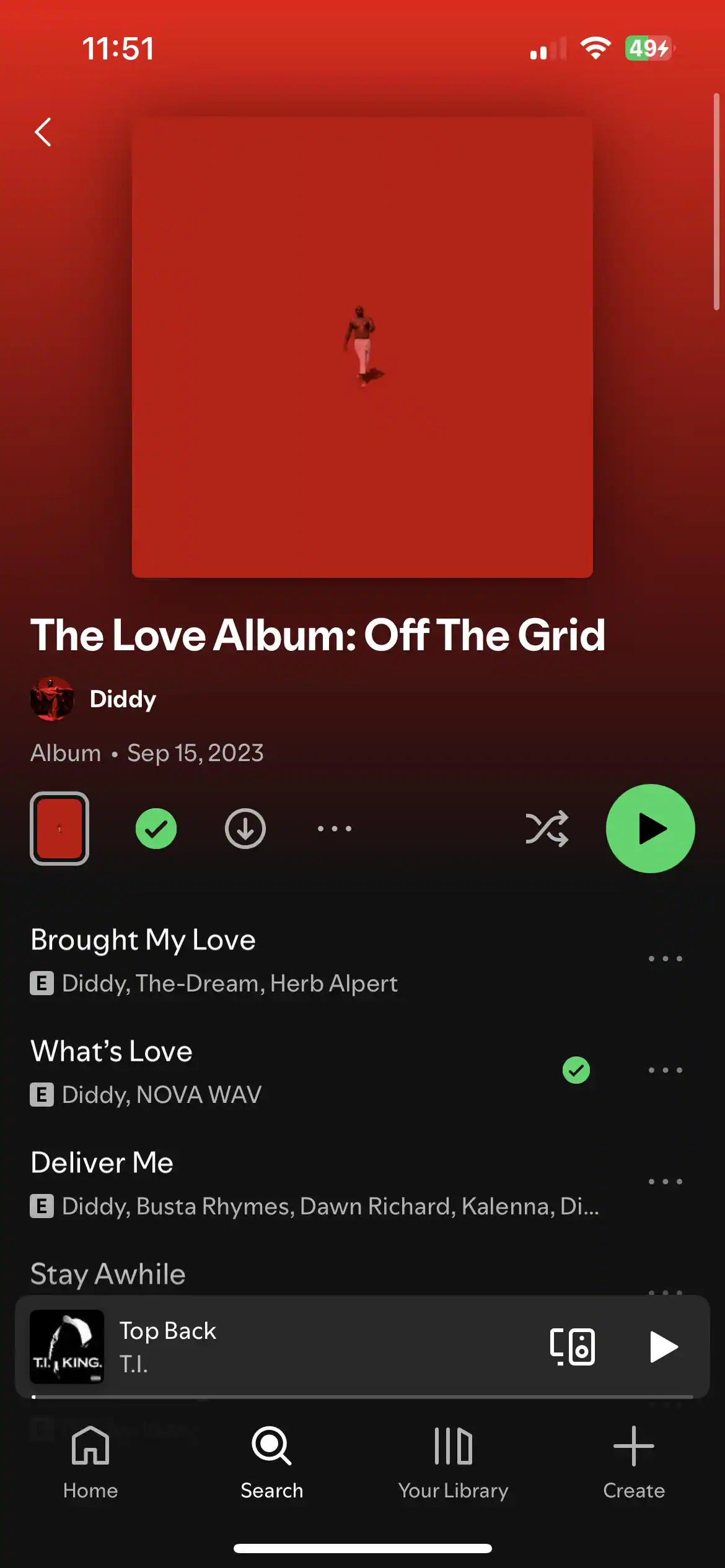Open options for Brought My Love

pos(665,959)
